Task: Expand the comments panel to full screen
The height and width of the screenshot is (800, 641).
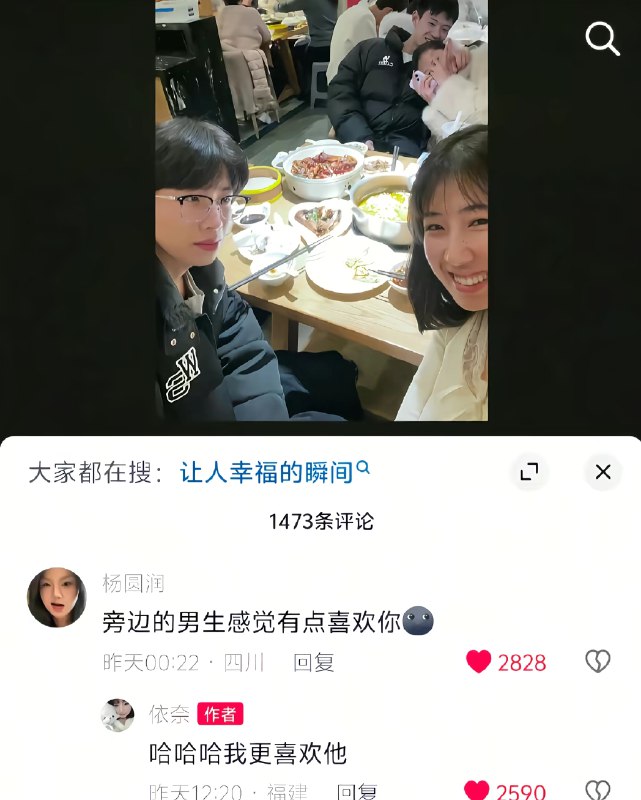Action: (529, 472)
